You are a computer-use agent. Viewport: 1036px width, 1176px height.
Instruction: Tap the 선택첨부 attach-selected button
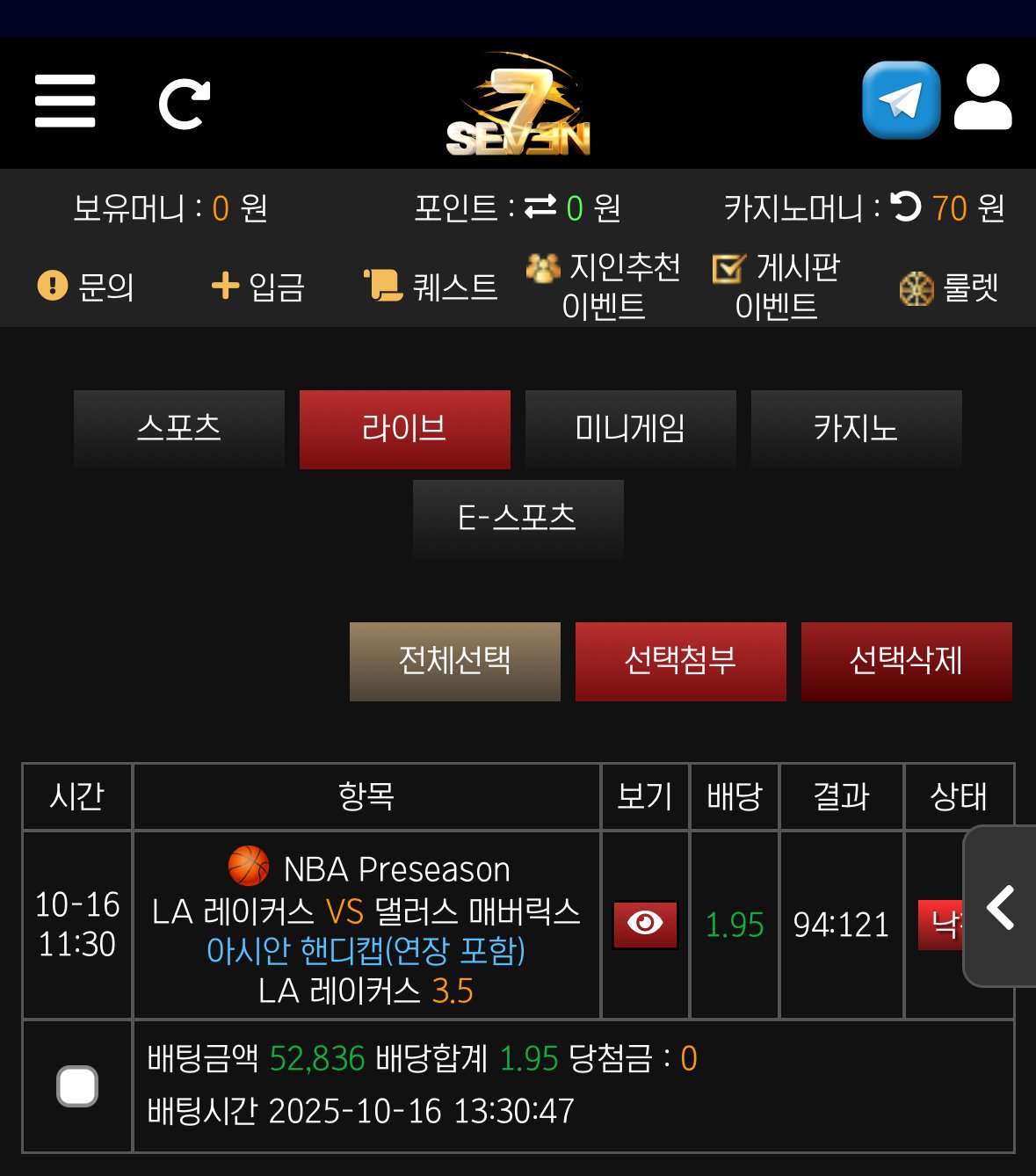click(680, 661)
